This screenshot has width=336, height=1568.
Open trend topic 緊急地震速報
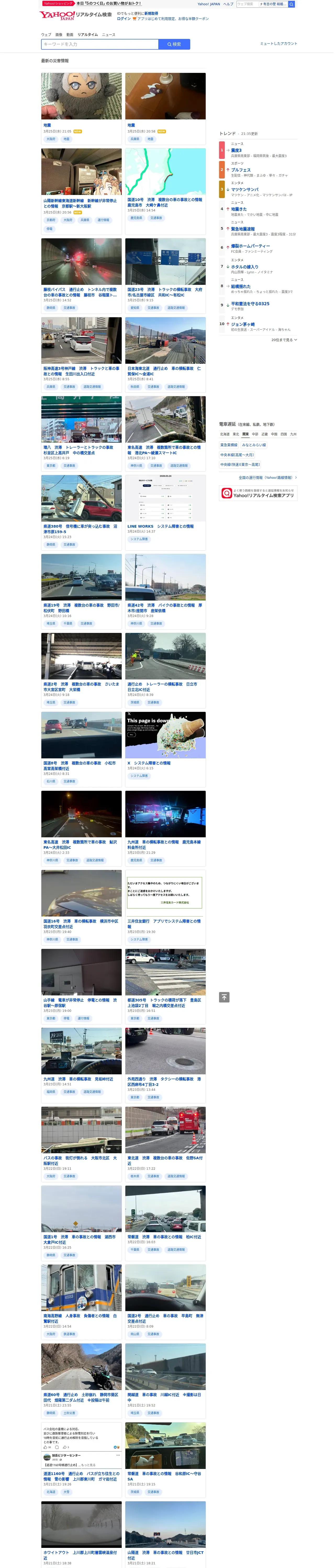[243, 229]
